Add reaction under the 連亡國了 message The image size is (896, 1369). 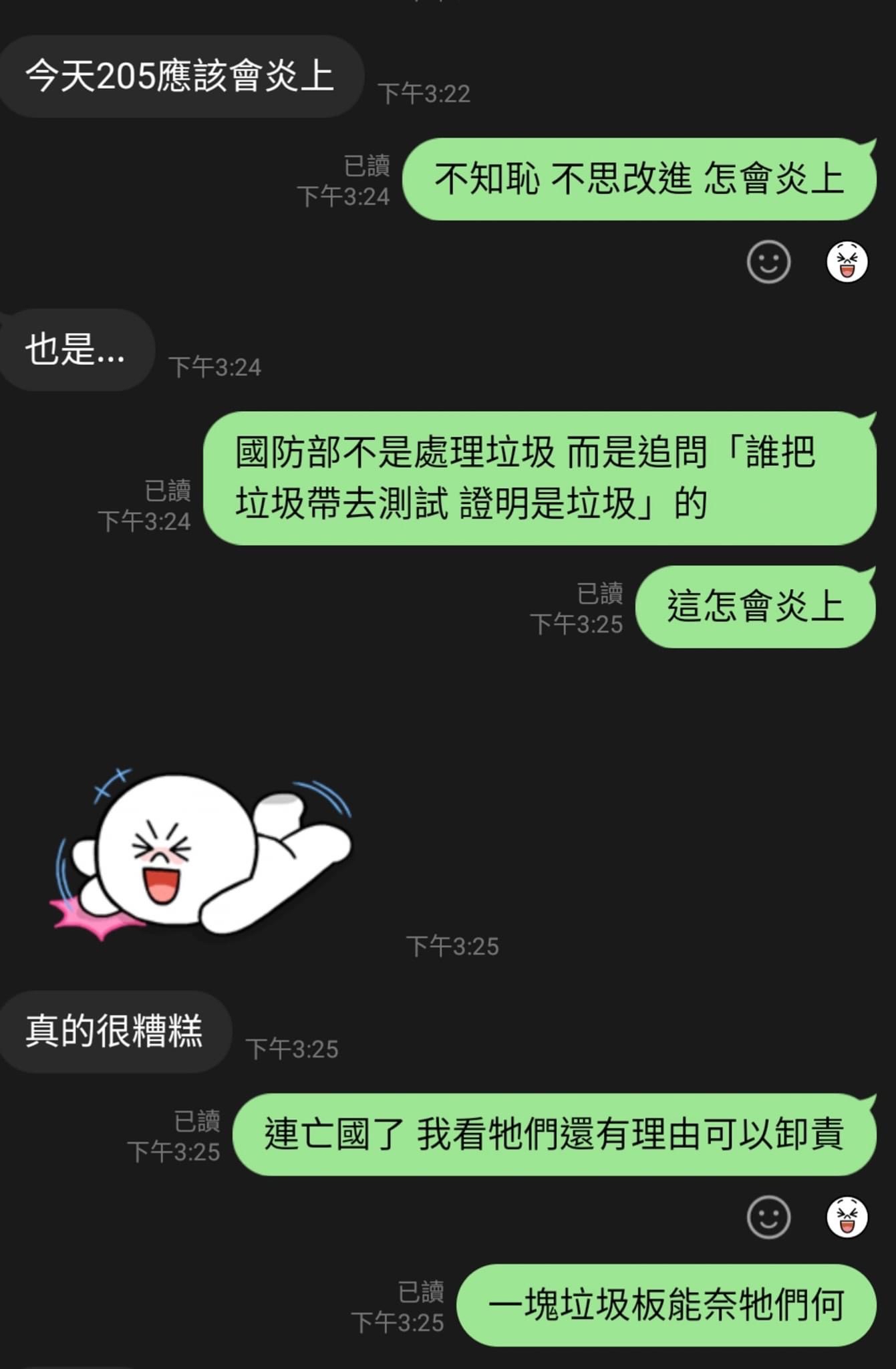[x=768, y=1217]
